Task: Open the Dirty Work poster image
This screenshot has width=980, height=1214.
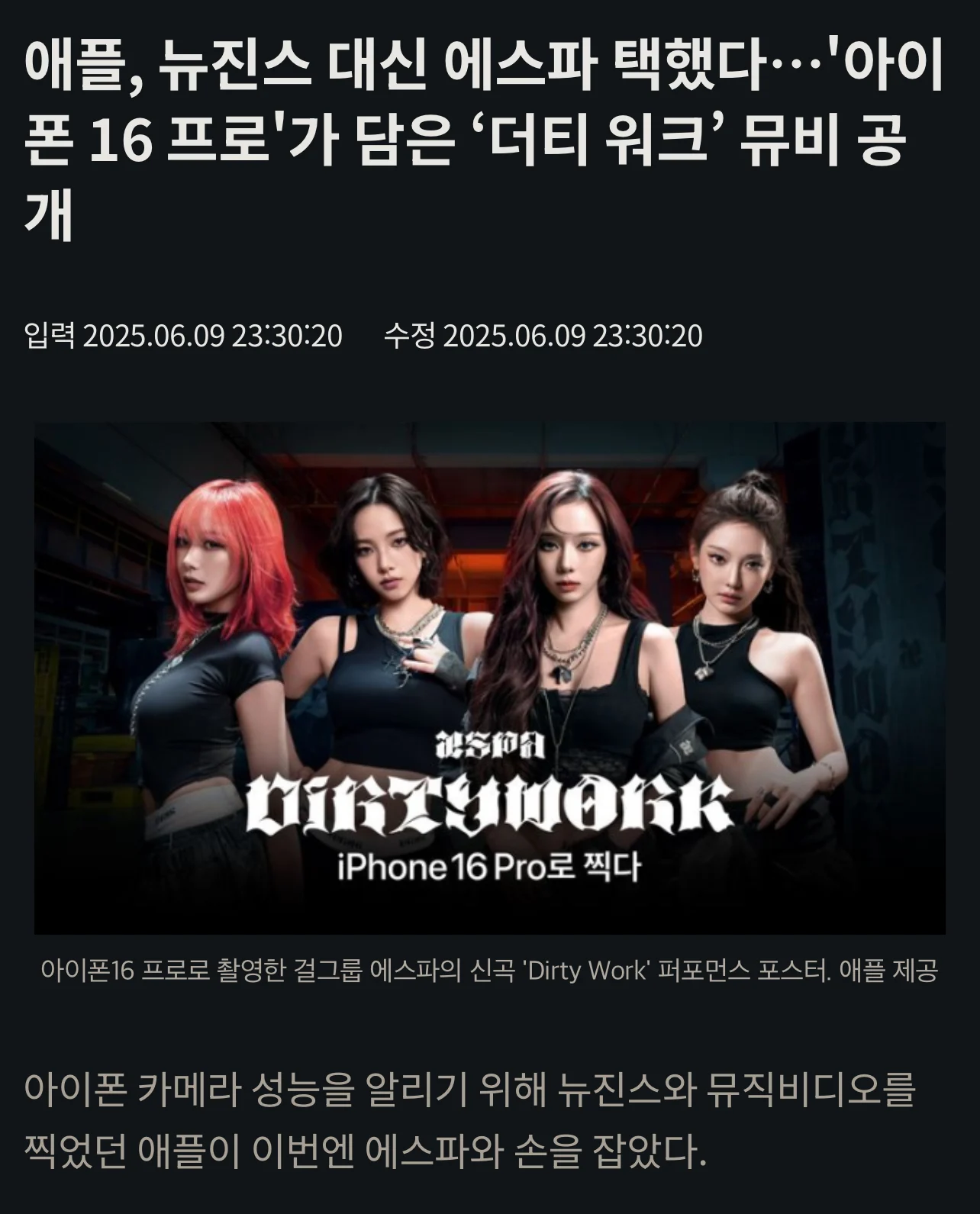Action: pyautogui.click(x=489, y=678)
